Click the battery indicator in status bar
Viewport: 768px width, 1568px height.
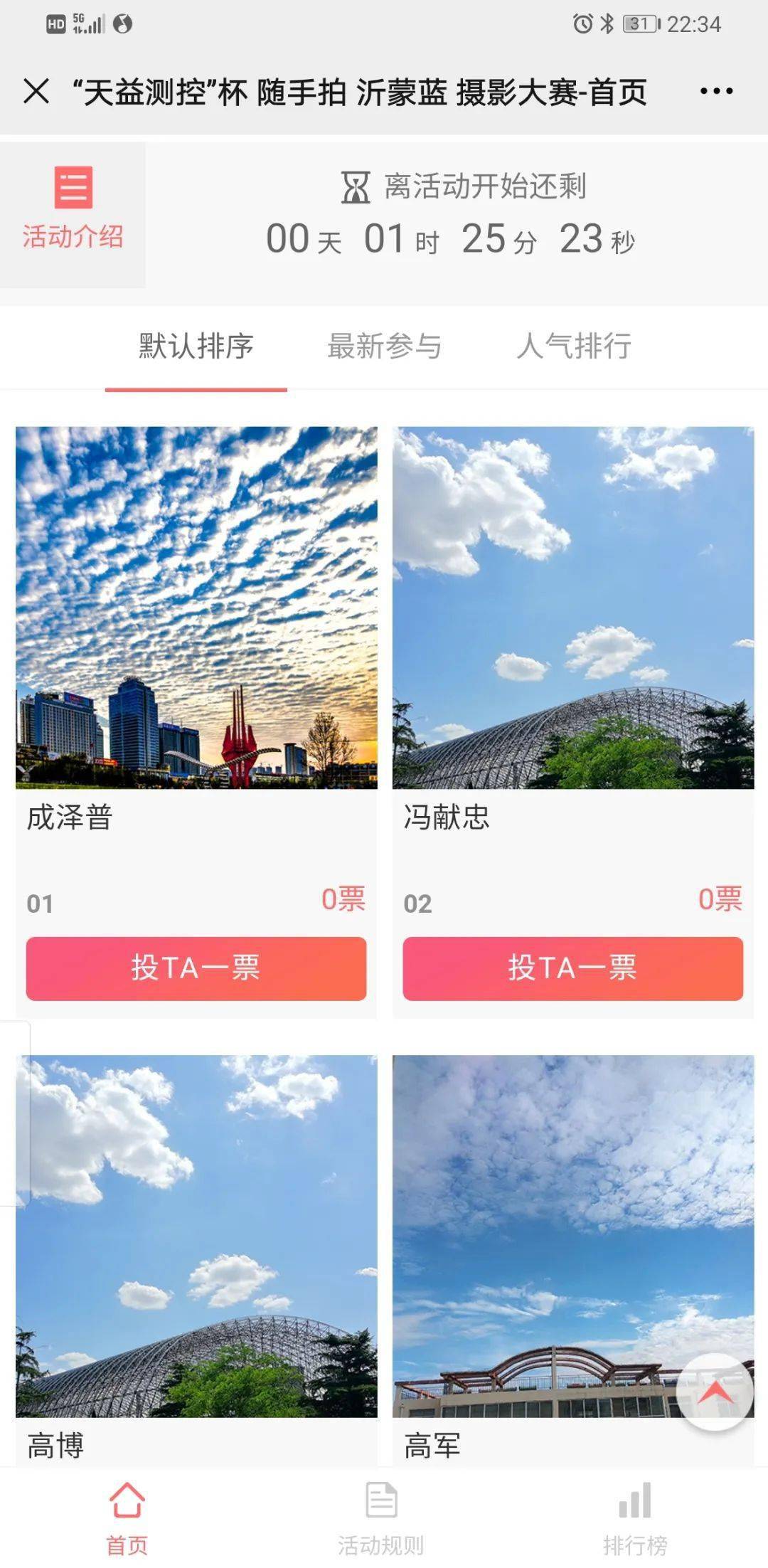coord(638,23)
